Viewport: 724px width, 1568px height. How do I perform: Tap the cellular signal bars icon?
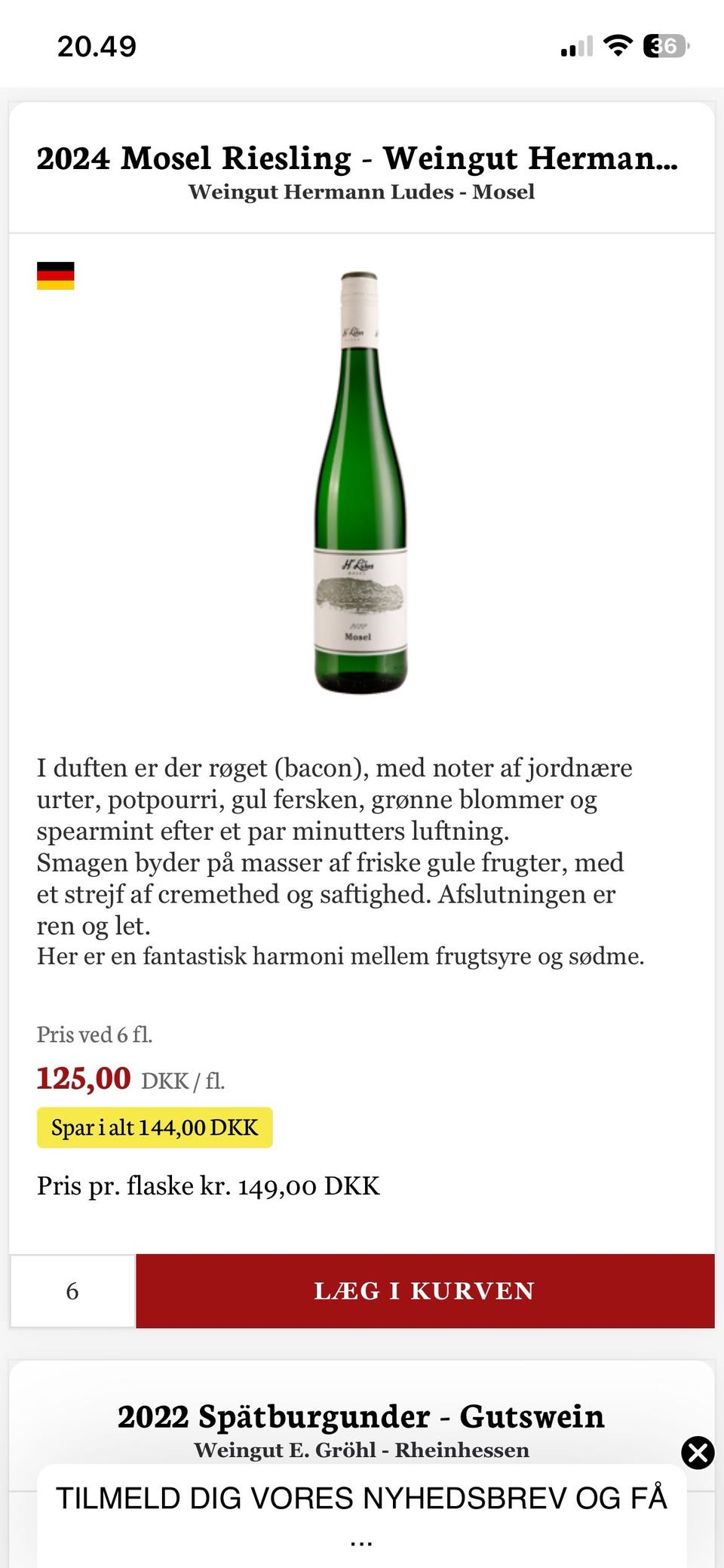575,47
